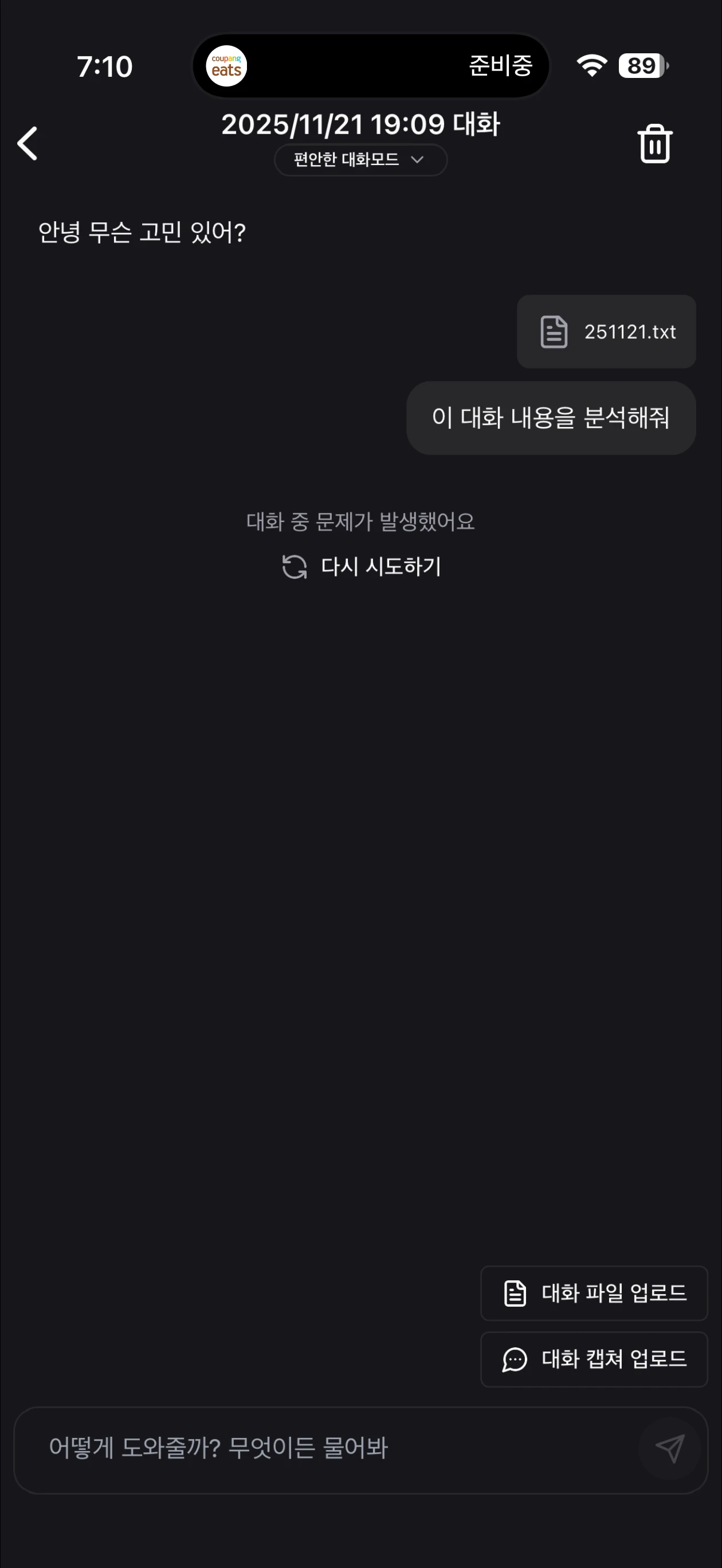Image resolution: width=722 pixels, height=1568 pixels.
Task: Retry with 다시 시도하기
Action: [362, 567]
